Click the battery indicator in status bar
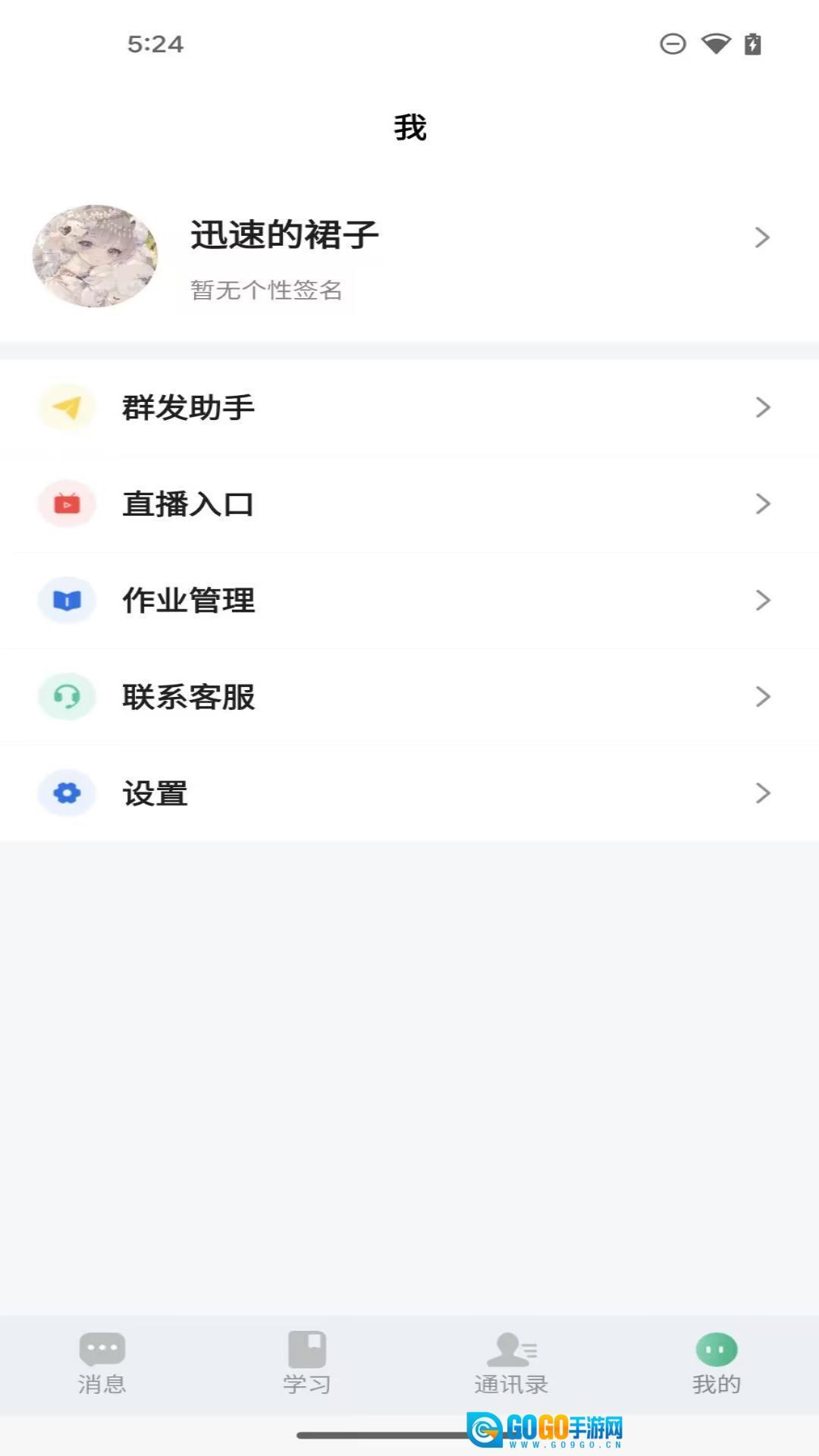 [752, 44]
